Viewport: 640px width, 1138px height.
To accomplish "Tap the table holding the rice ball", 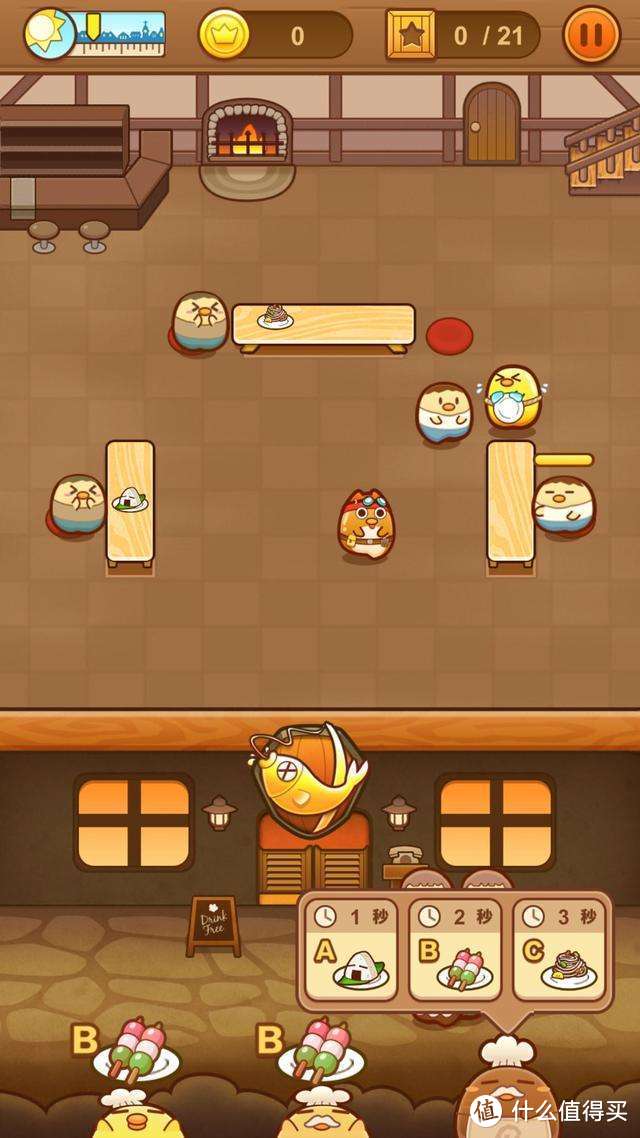I will click(x=130, y=500).
